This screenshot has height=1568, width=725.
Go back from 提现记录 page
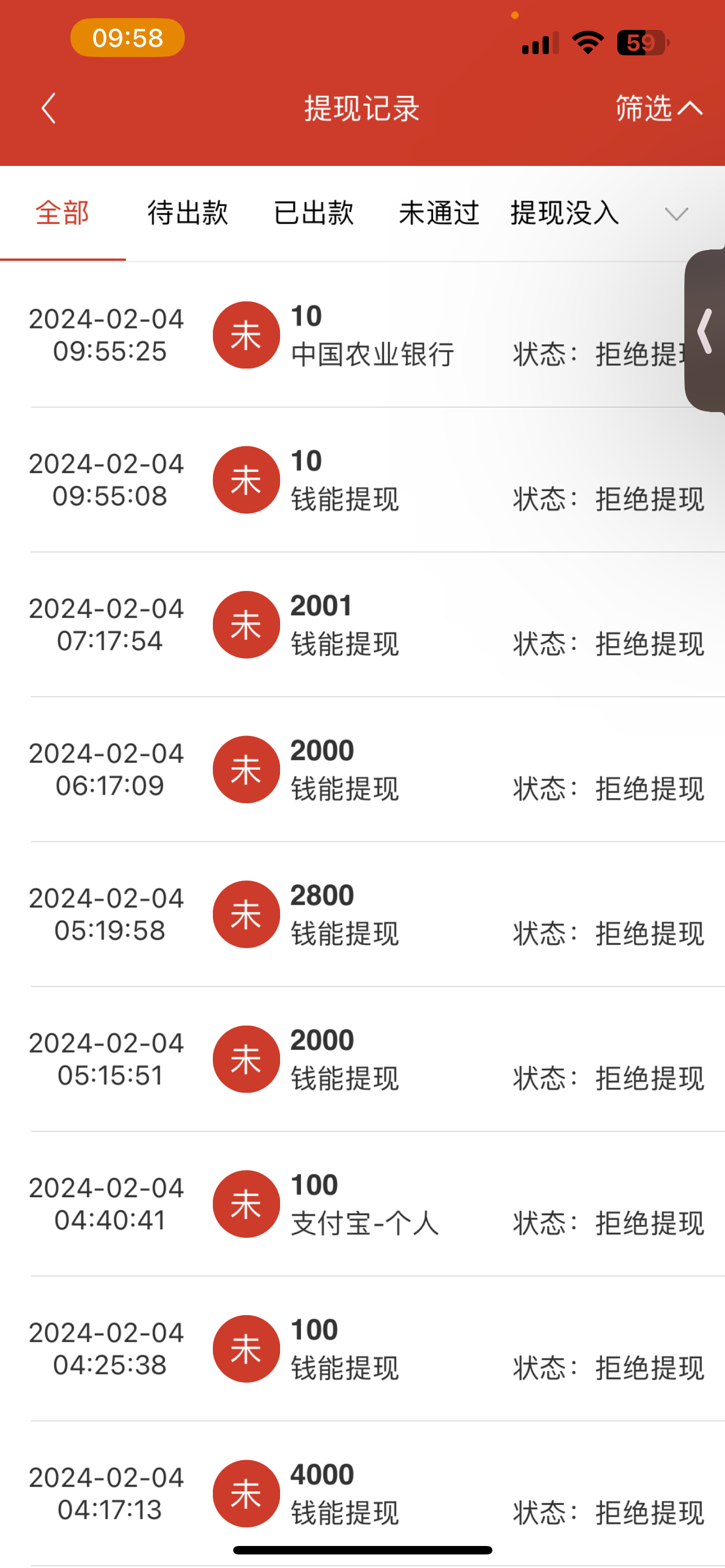click(x=49, y=108)
